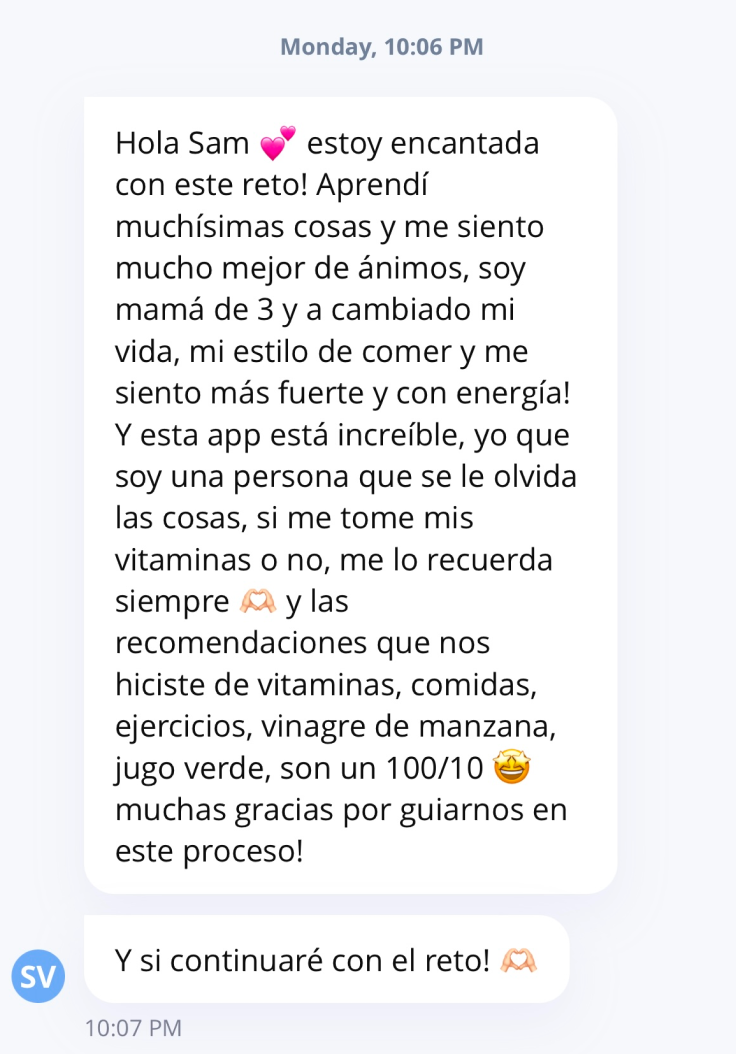Viewport: 736px width, 1054px height.
Task: Open the SV sender avatar
Action: click(x=38, y=975)
